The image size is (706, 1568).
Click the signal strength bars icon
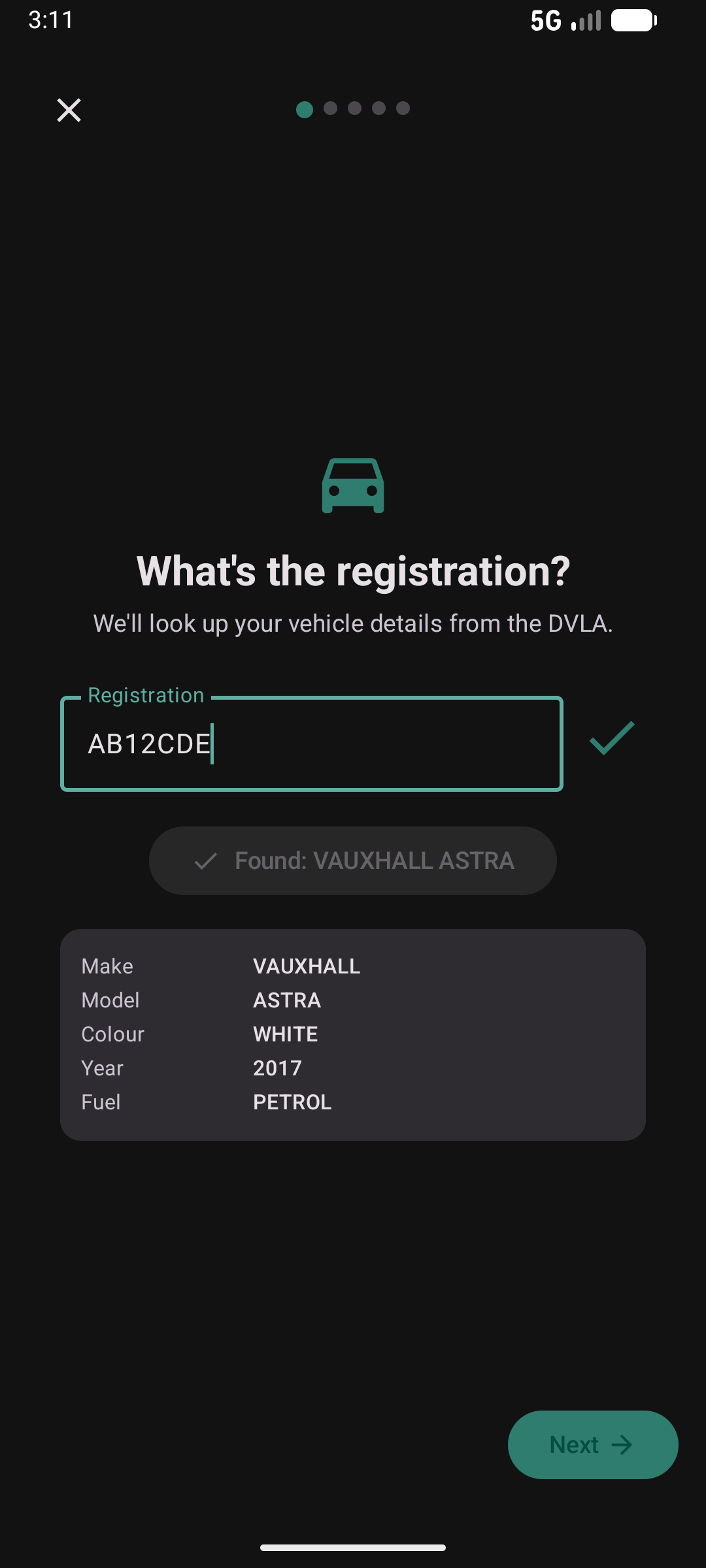(588, 20)
